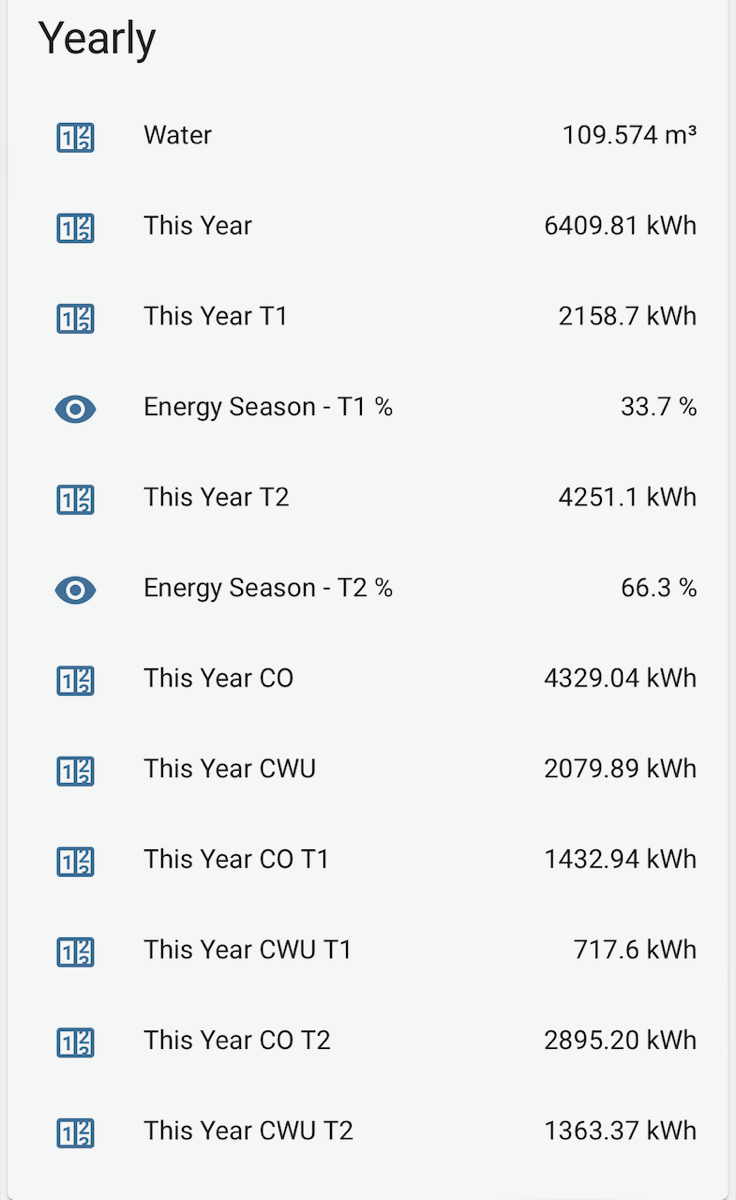Show details for This Year T1

point(215,316)
